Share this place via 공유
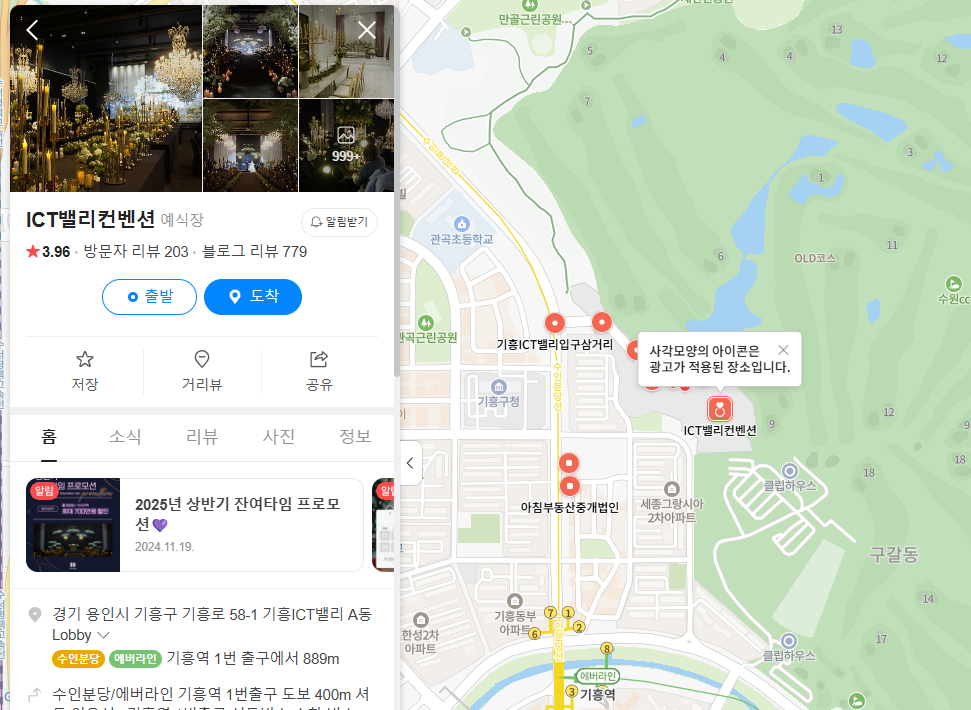Screen dimensions: 971x710 (319, 371)
